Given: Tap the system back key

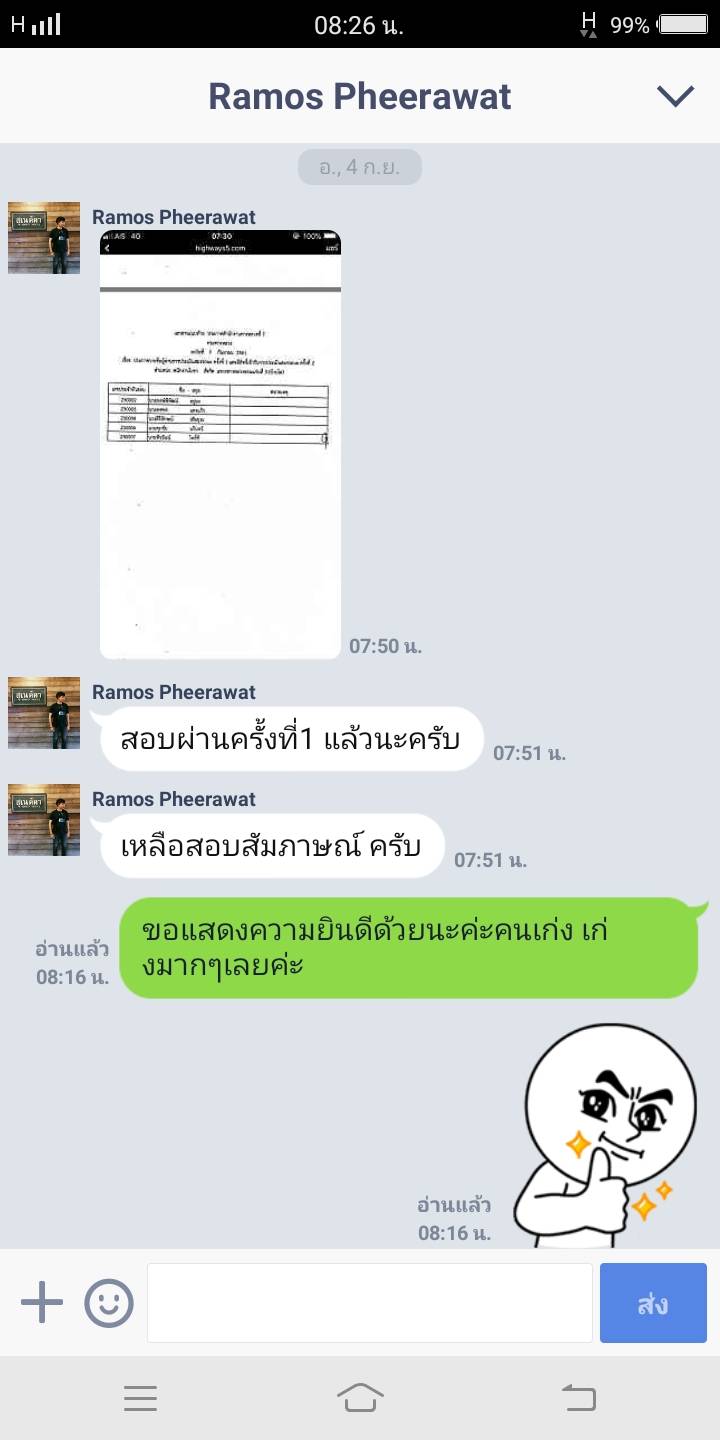Looking at the screenshot, I should [x=579, y=1398].
